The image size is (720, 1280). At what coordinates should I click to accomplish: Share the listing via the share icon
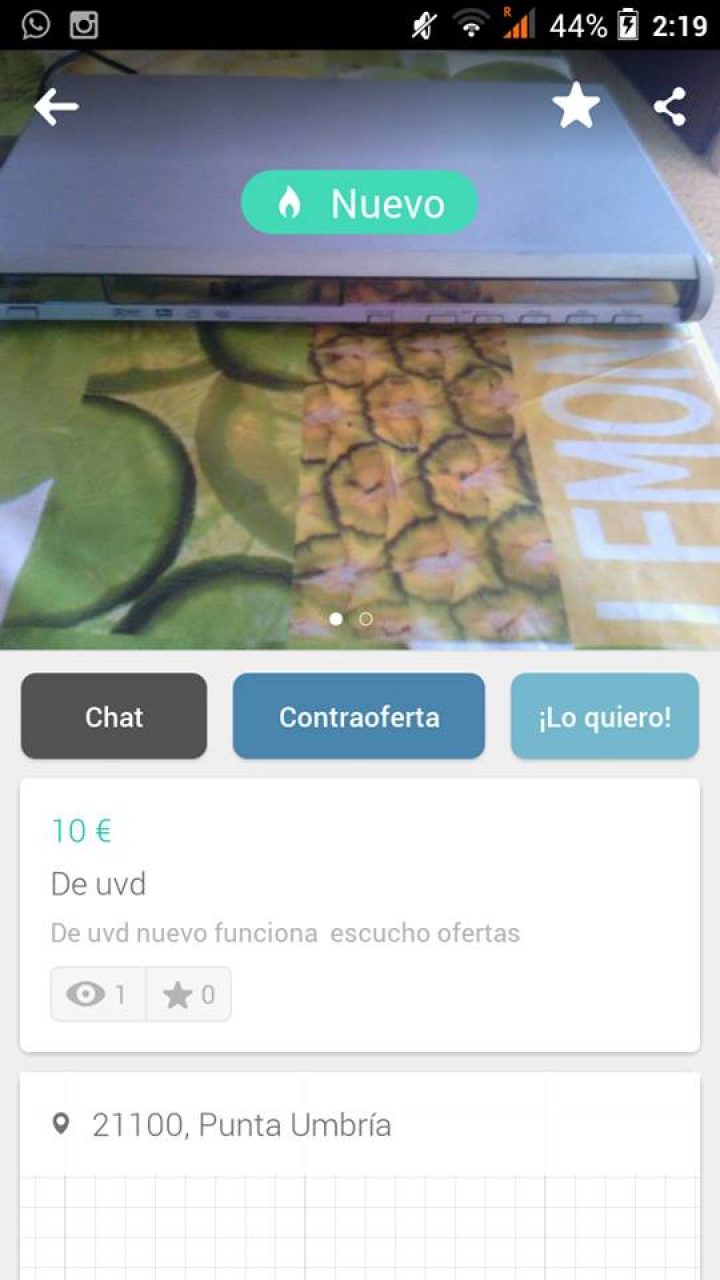671,106
